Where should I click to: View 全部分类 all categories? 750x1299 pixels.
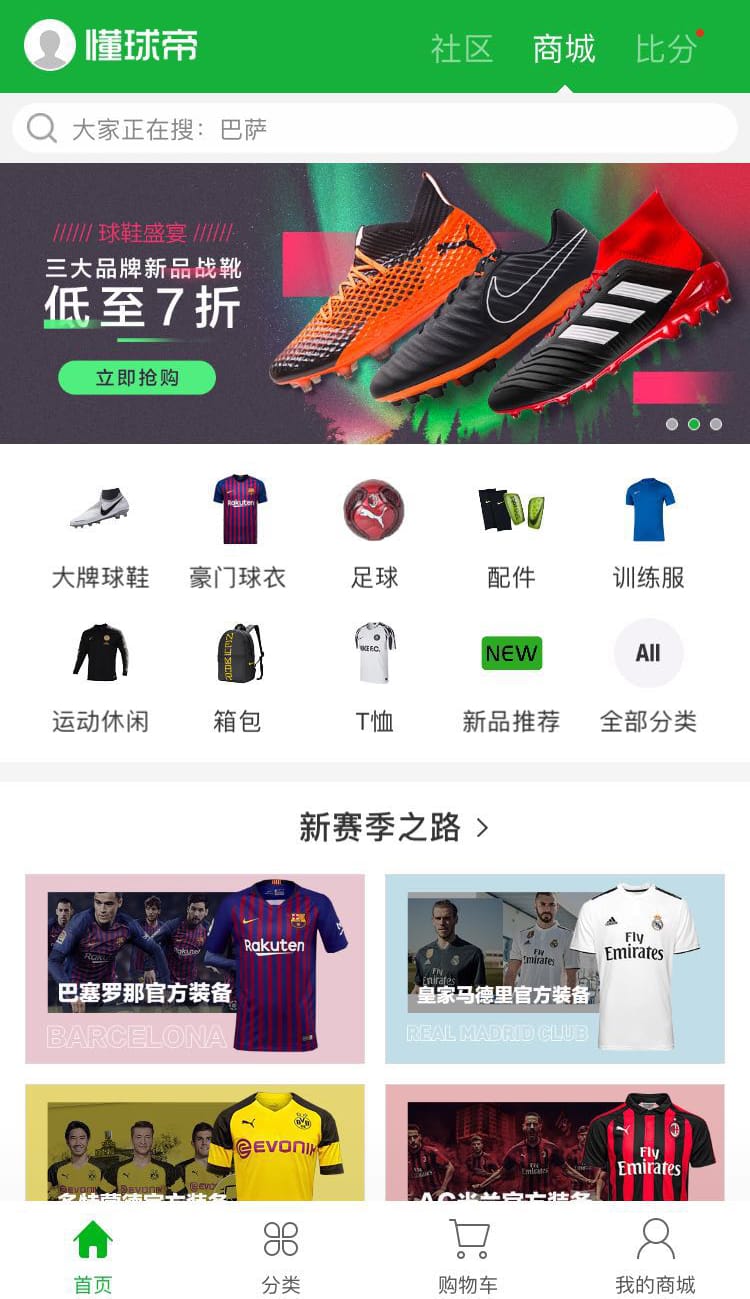(x=648, y=676)
